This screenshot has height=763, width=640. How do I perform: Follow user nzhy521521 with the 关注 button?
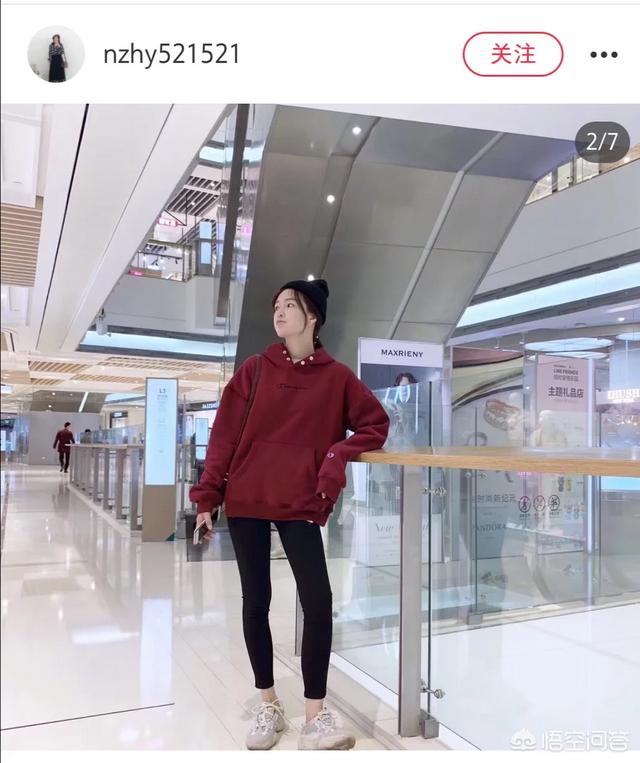click(512, 54)
